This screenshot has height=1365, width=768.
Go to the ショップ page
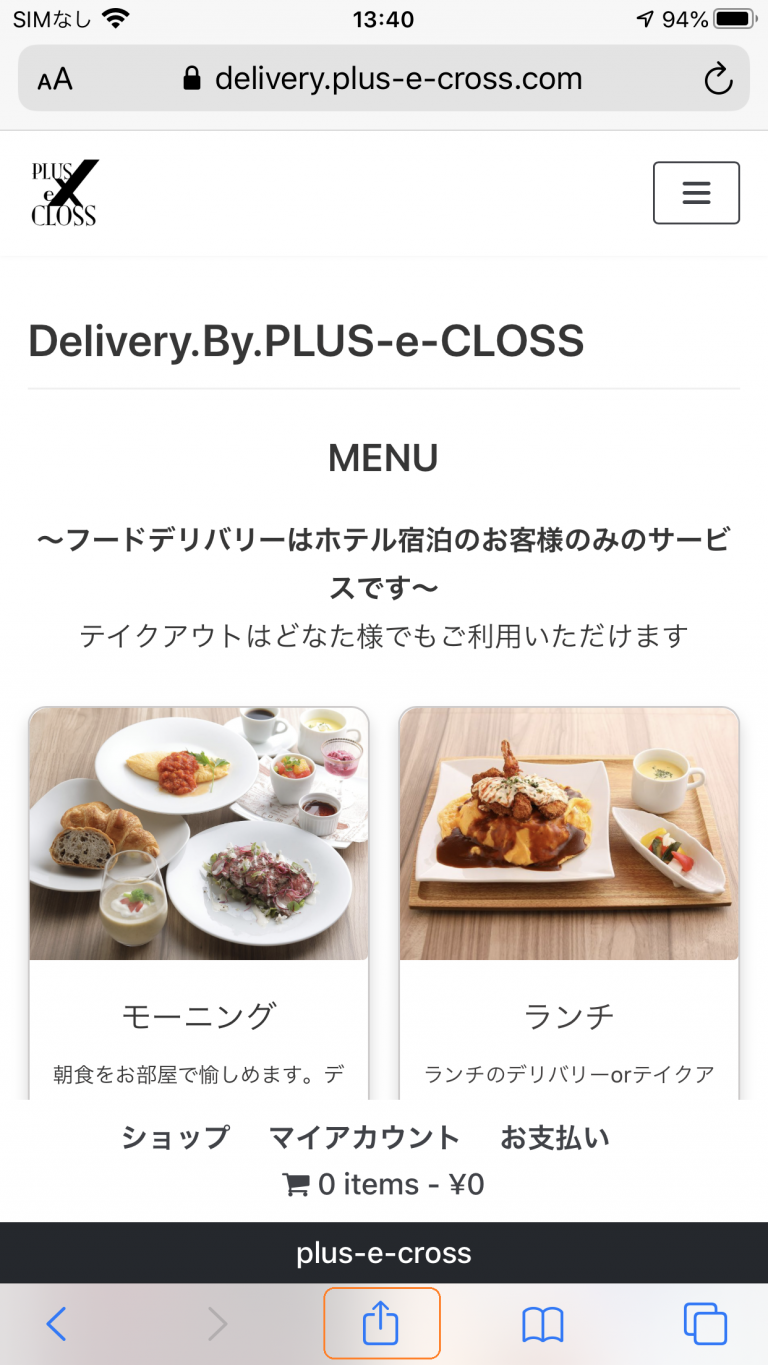(175, 1137)
